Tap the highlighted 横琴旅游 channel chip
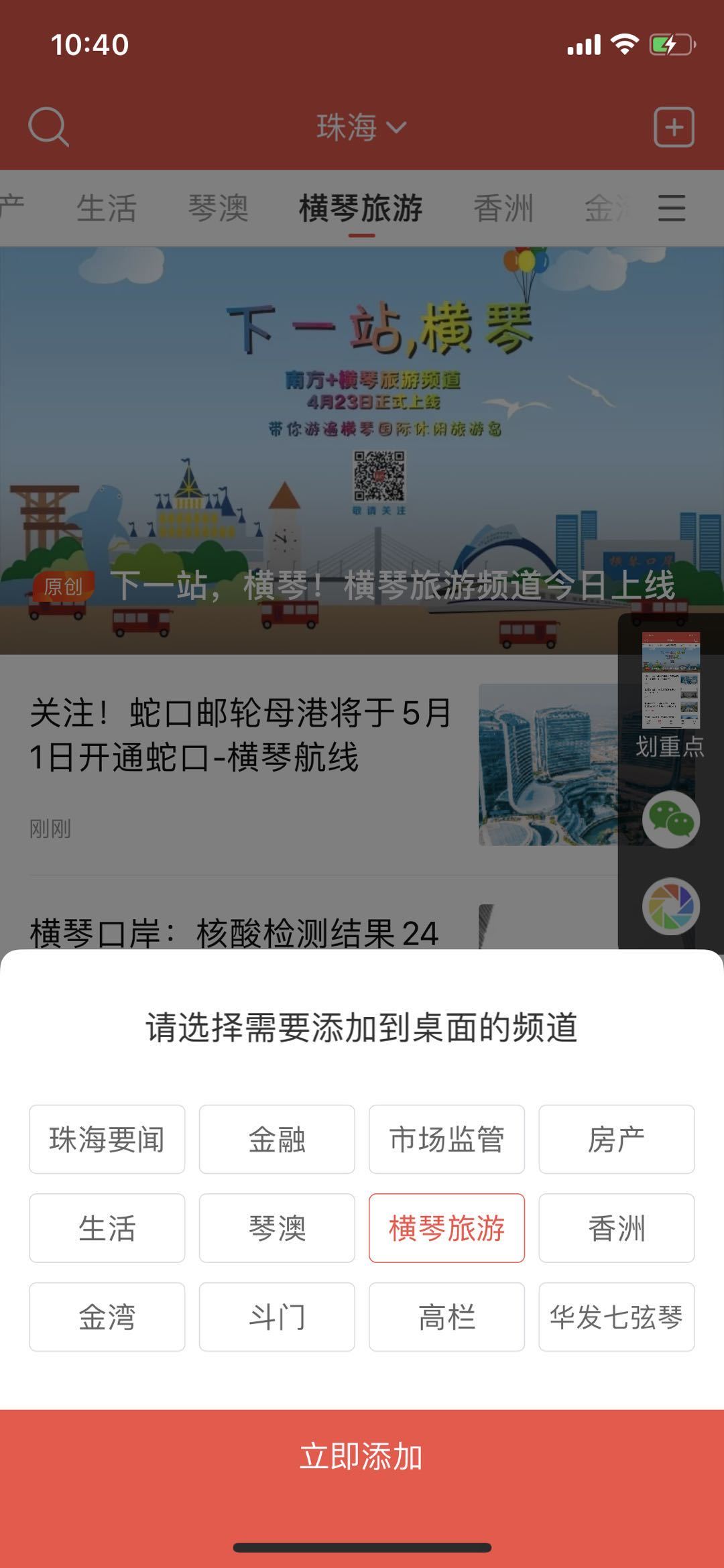 click(446, 1228)
